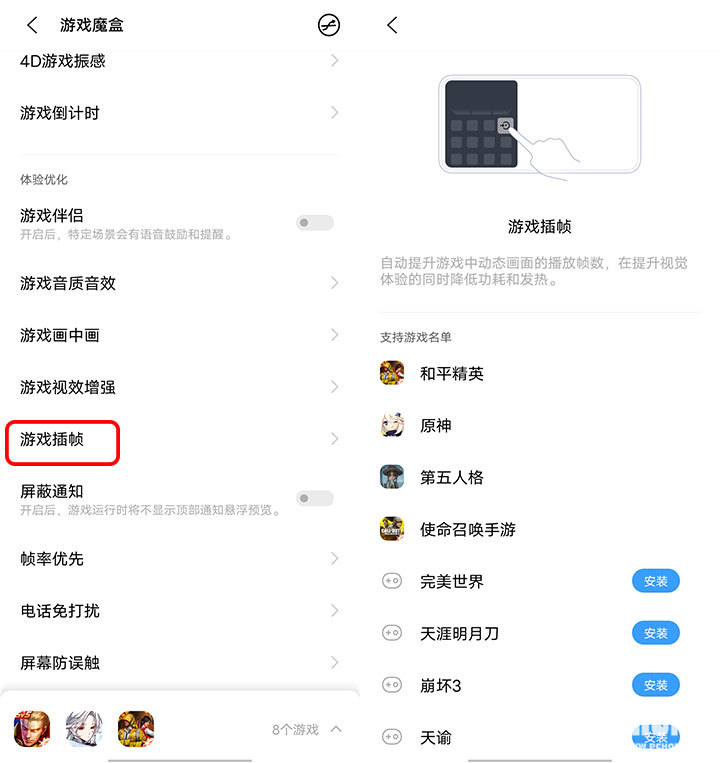
Task: Install 天涯明月刀
Action: pyautogui.click(x=655, y=633)
